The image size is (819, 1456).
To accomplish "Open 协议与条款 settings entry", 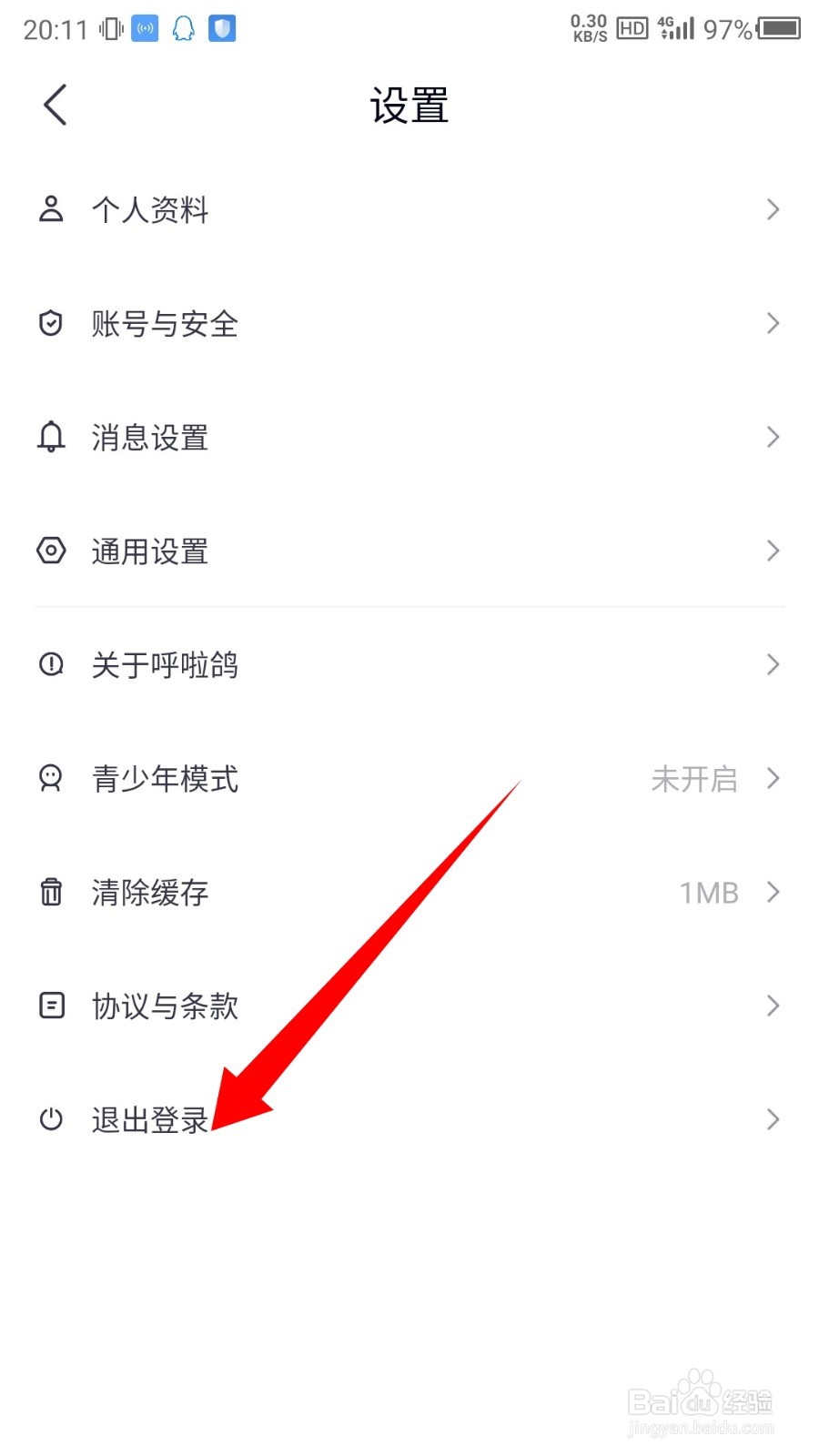I will tap(164, 1006).
